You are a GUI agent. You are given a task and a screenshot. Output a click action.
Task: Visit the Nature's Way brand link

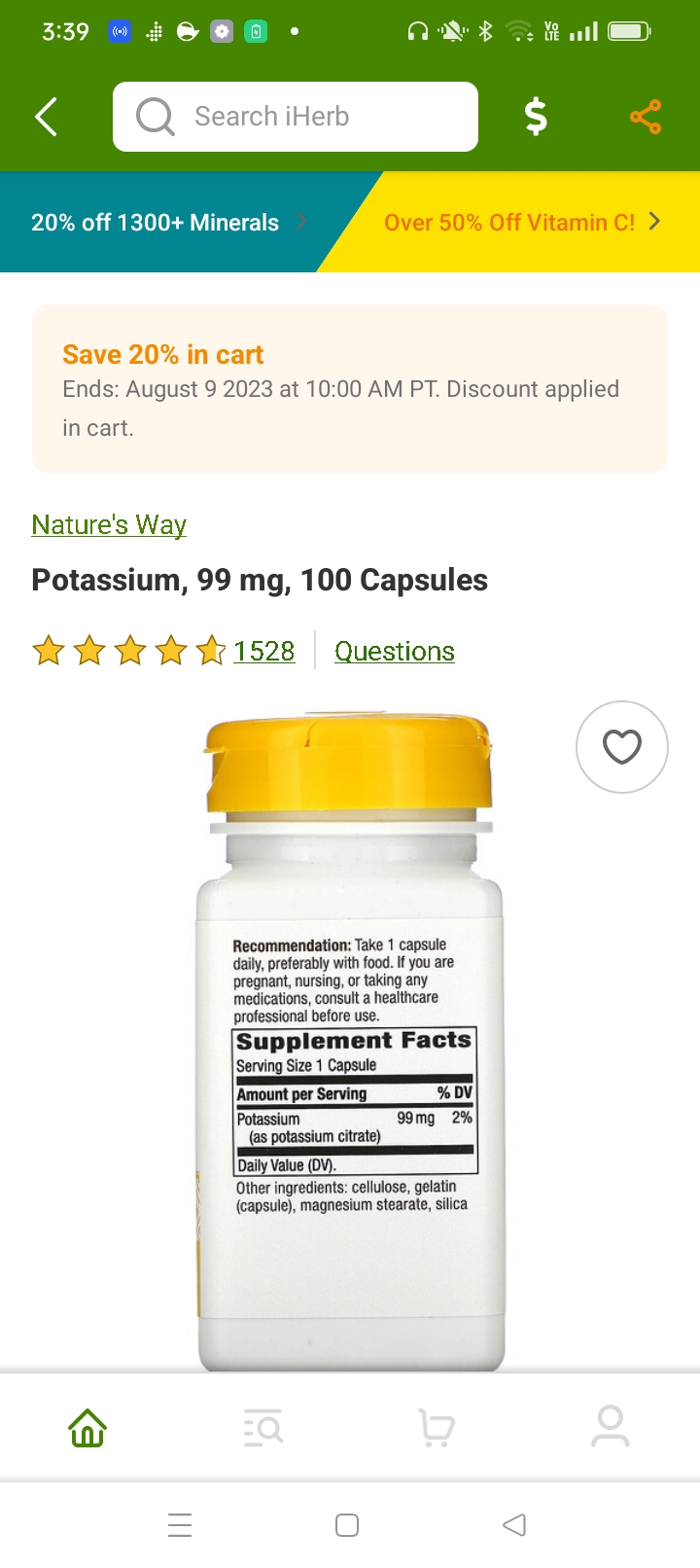point(109,524)
